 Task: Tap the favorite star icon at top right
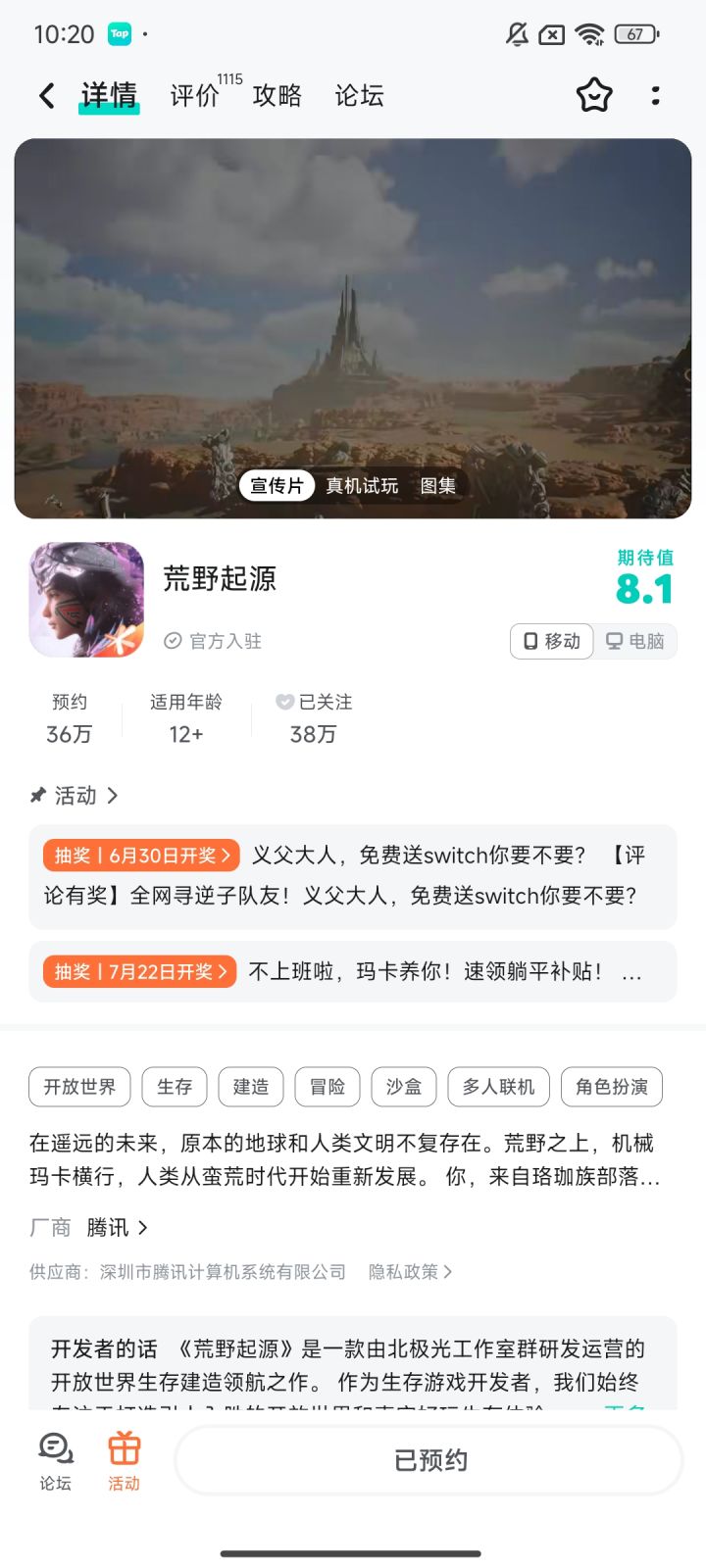point(594,95)
